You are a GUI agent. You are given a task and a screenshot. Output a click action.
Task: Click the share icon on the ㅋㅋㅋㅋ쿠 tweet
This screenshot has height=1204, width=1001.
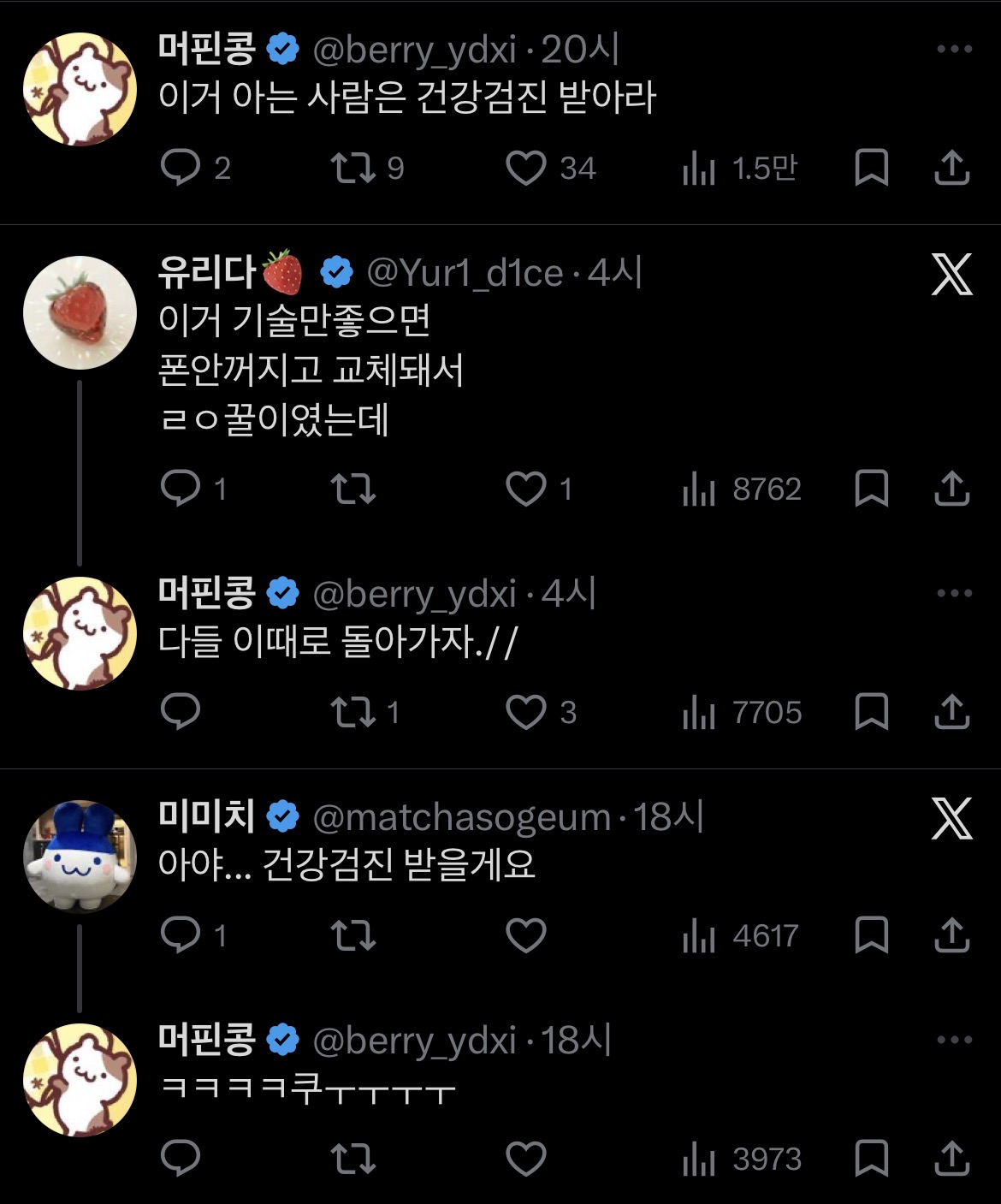(952, 1160)
